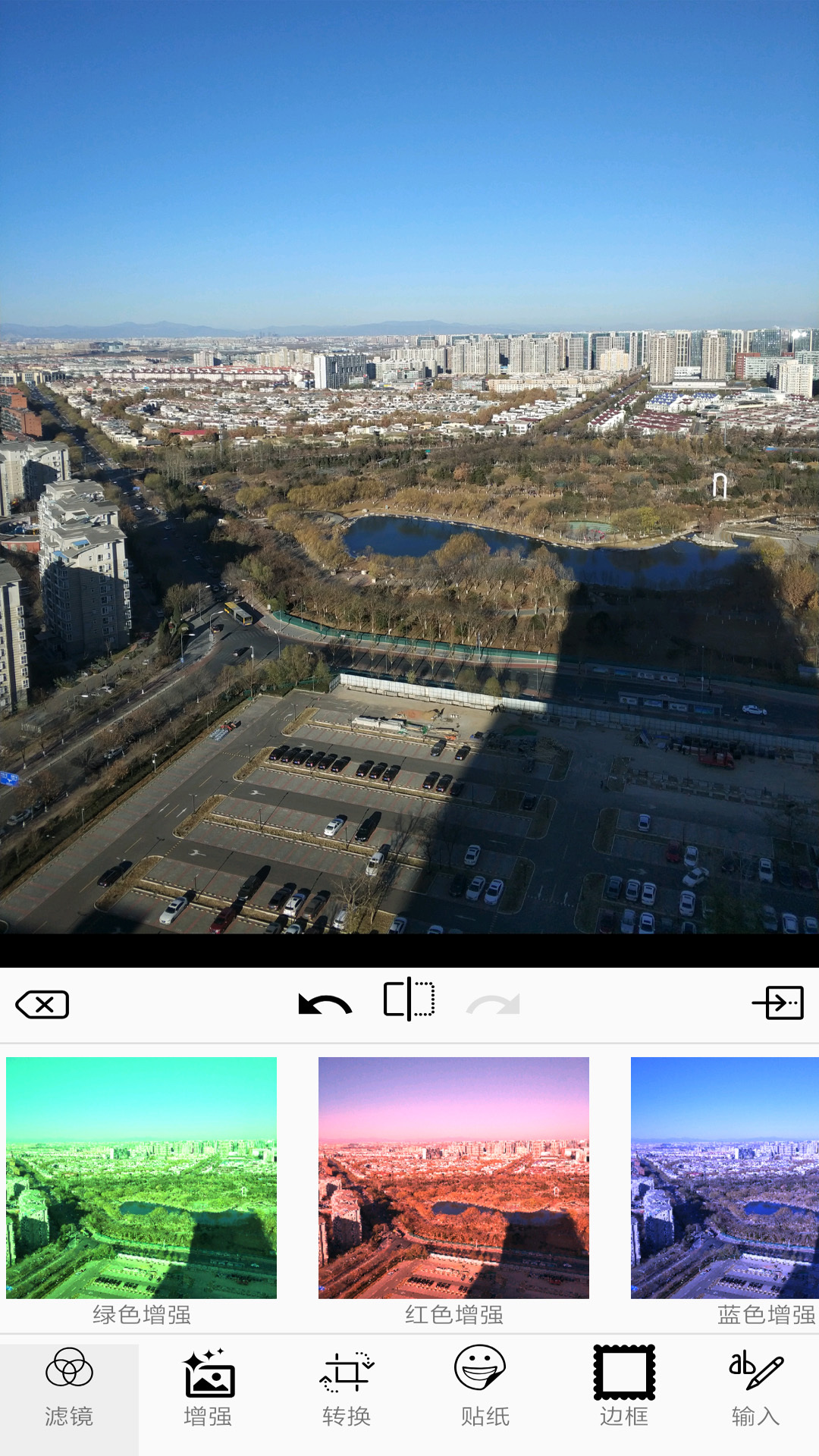Click the export/save arrow icon
Screen dimensions: 819x1456
(778, 1003)
